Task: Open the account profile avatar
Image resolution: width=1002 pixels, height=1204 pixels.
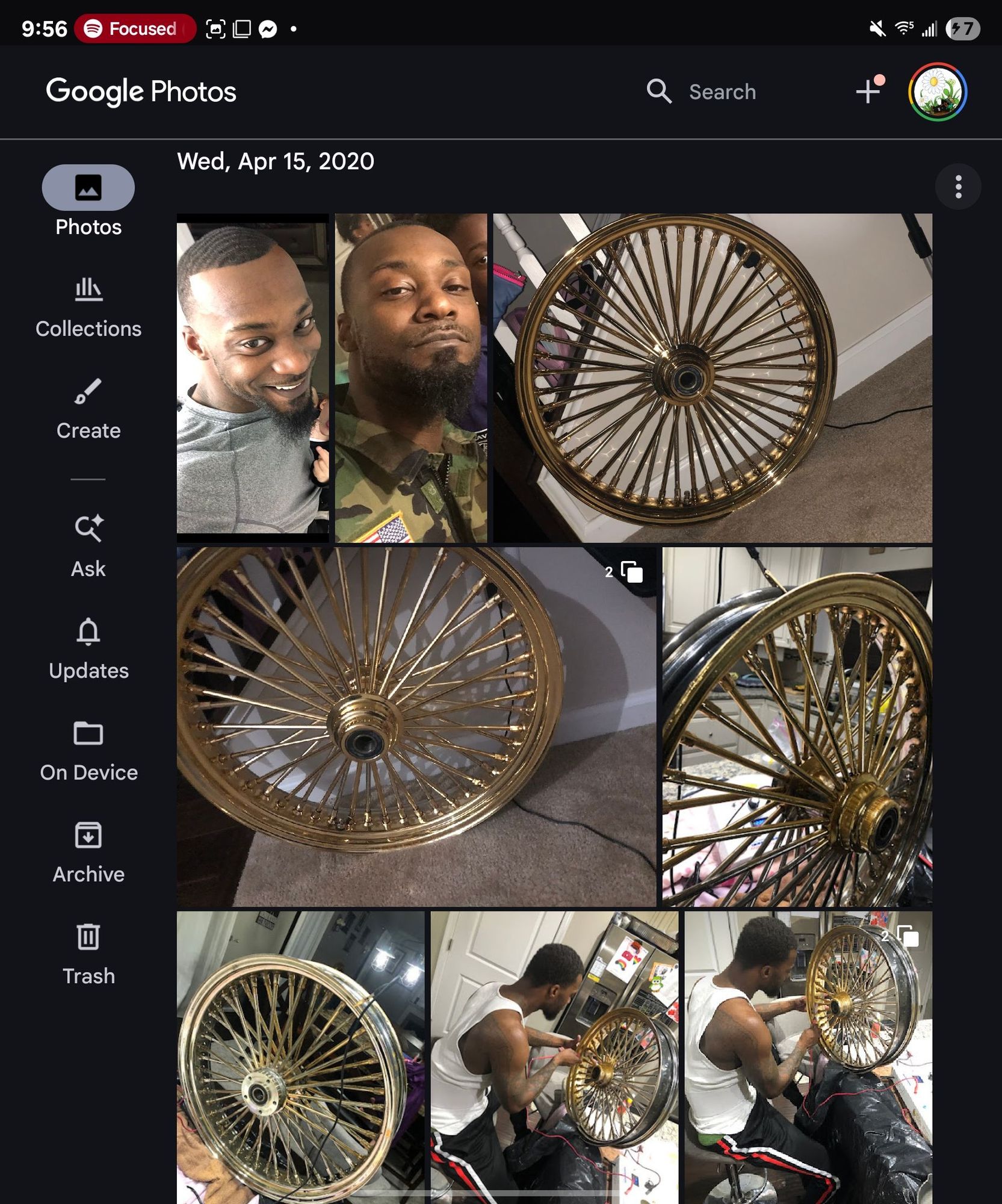Action: tap(937, 92)
